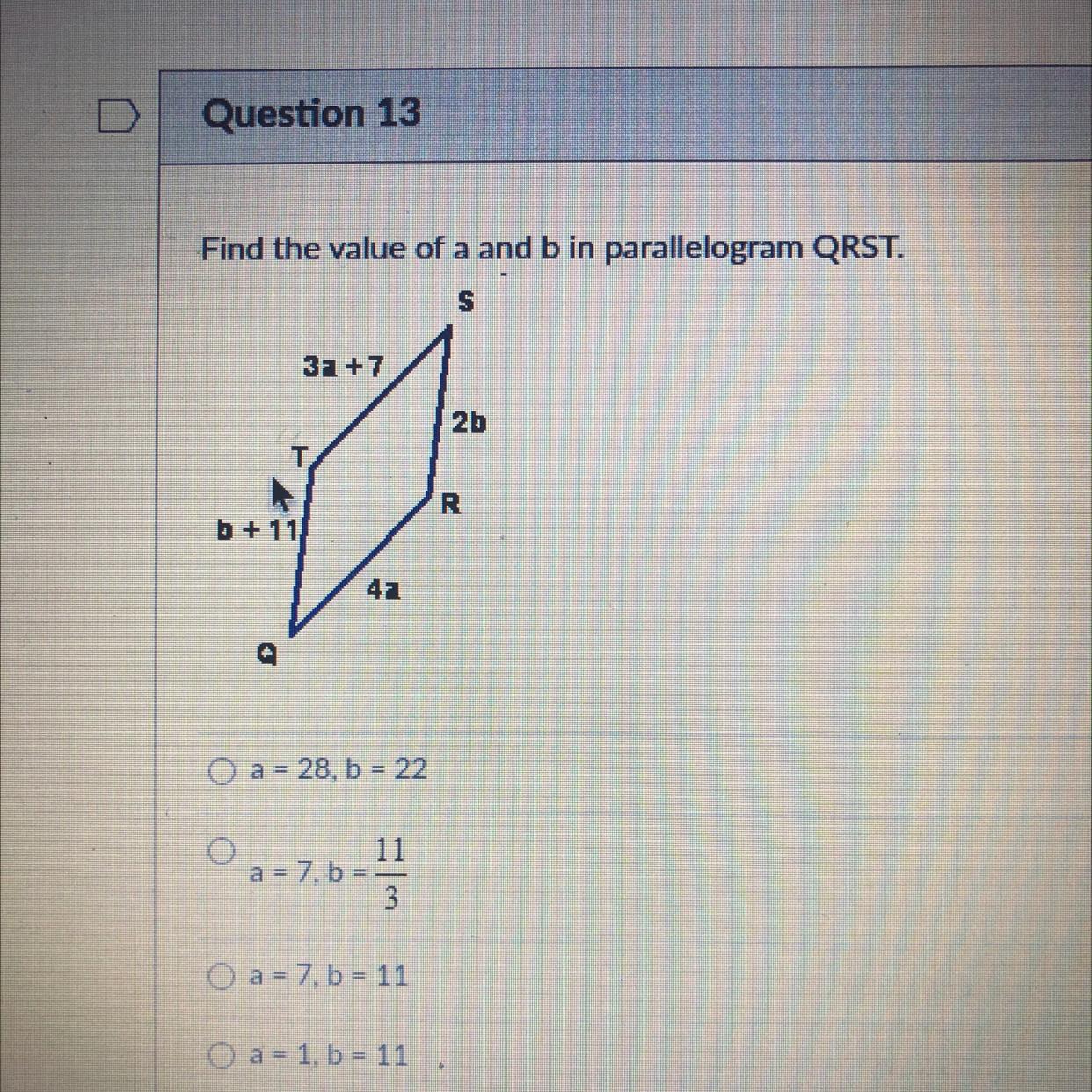Flag Question 13 for review
This screenshot has height=1092, width=1092.
click(x=119, y=116)
